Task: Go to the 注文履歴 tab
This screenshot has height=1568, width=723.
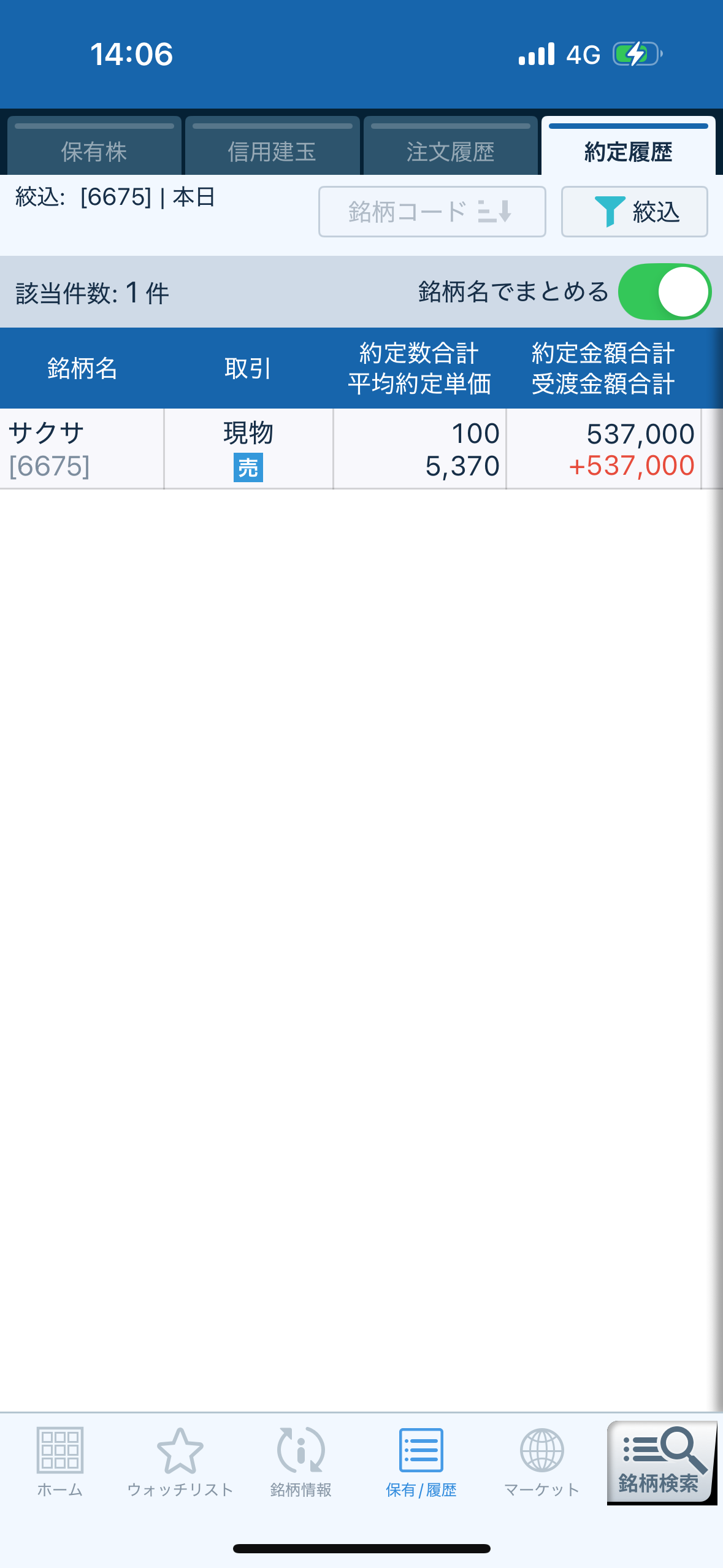Action: click(x=450, y=150)
